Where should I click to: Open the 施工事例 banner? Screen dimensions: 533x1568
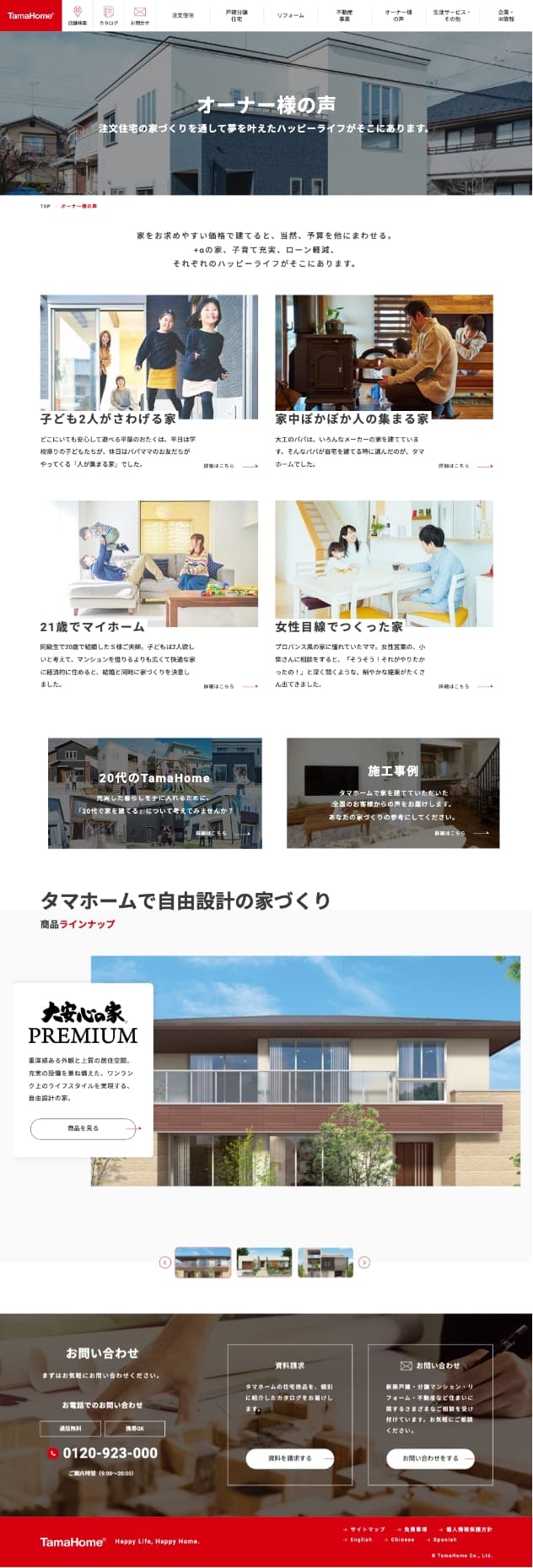coord(392,792)
